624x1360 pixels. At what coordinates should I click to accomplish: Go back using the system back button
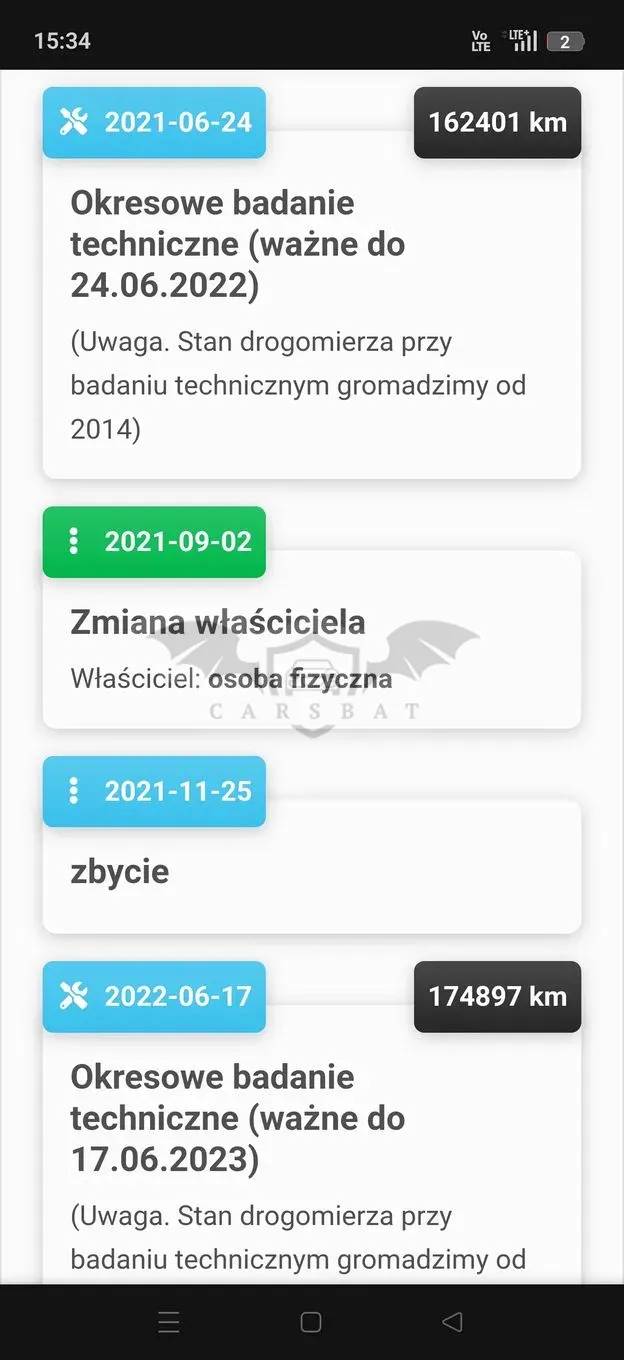(452, 1322)
